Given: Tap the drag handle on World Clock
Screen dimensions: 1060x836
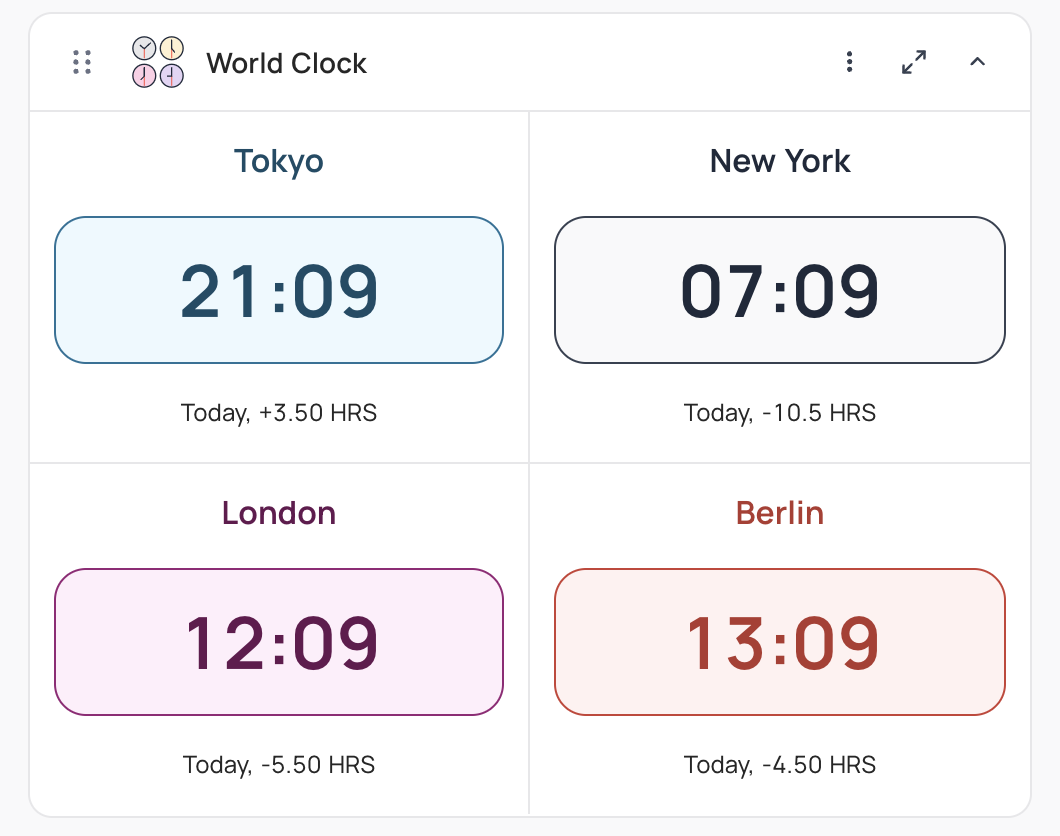Looking at the screenshot, I should pyautogui.click(x=82, y=63).
